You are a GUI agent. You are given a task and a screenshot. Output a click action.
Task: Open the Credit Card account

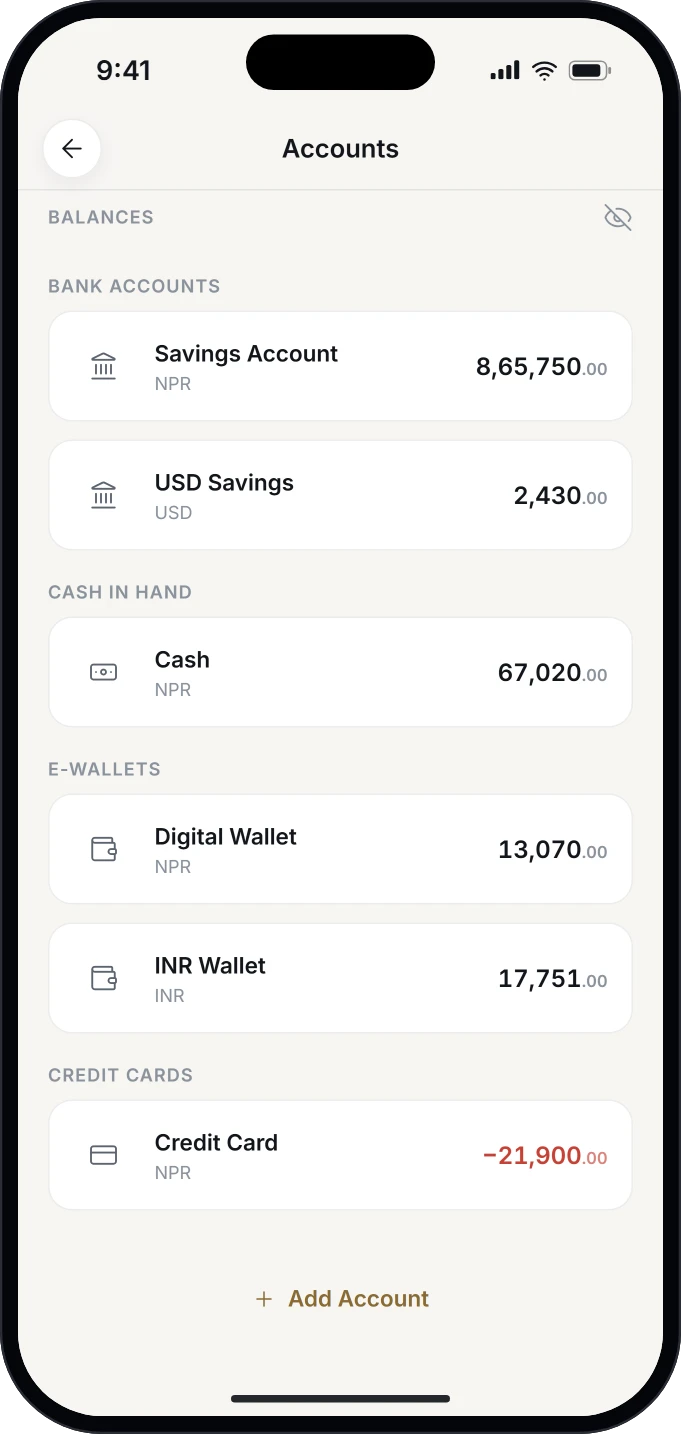coord(340,1155)
